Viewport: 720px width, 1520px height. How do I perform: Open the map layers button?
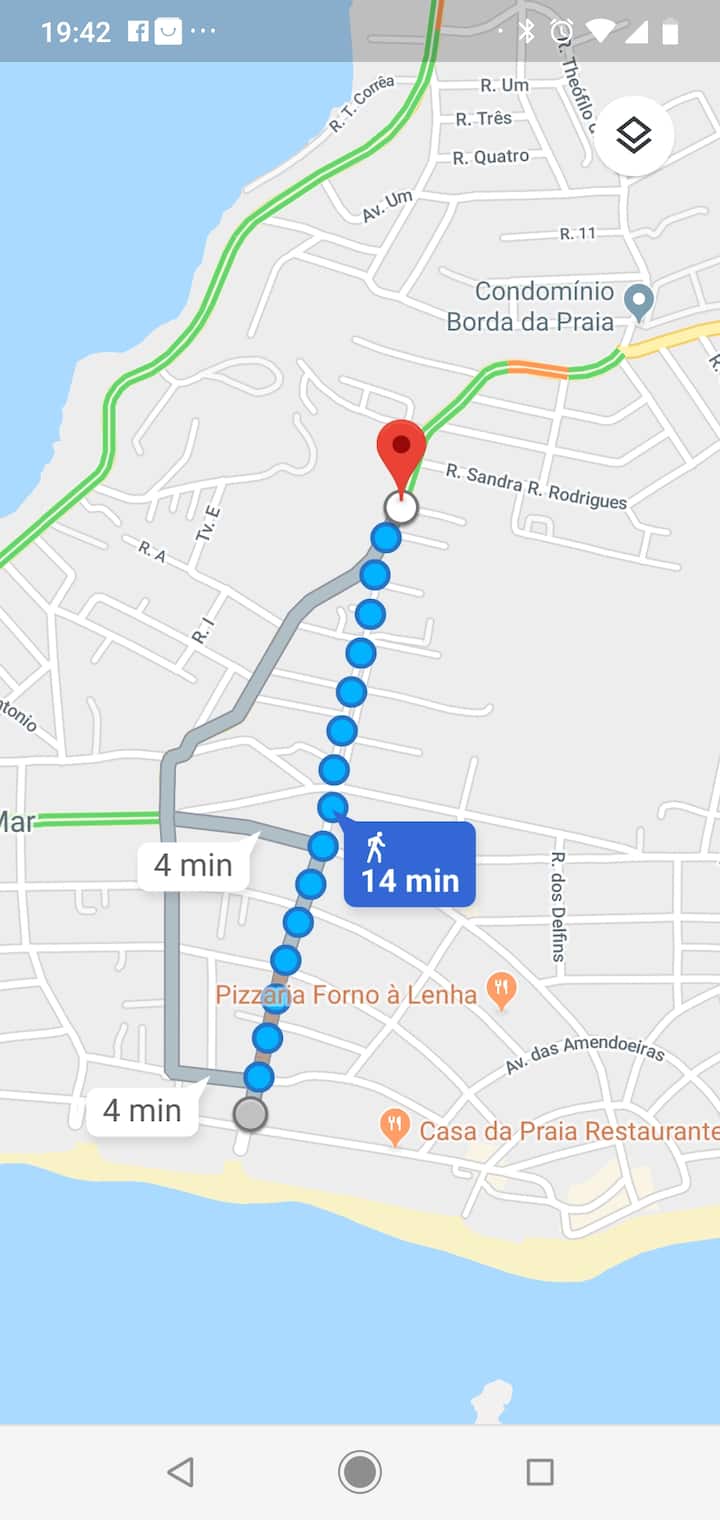click(634, 136)
